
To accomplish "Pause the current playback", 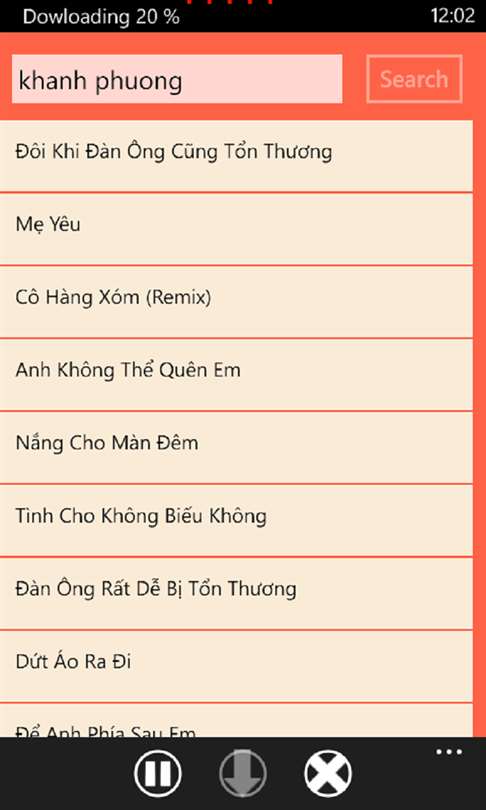I will tap(158, 773).
